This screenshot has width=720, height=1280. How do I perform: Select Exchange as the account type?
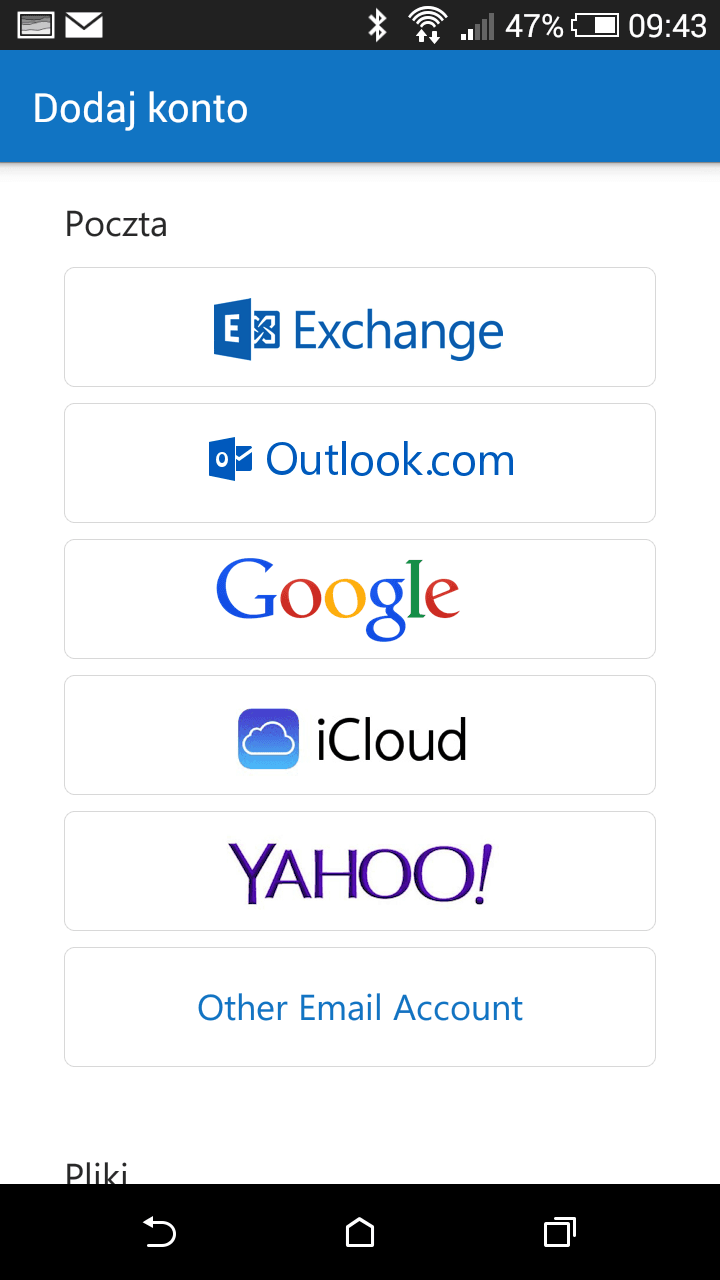pos(360,327)
